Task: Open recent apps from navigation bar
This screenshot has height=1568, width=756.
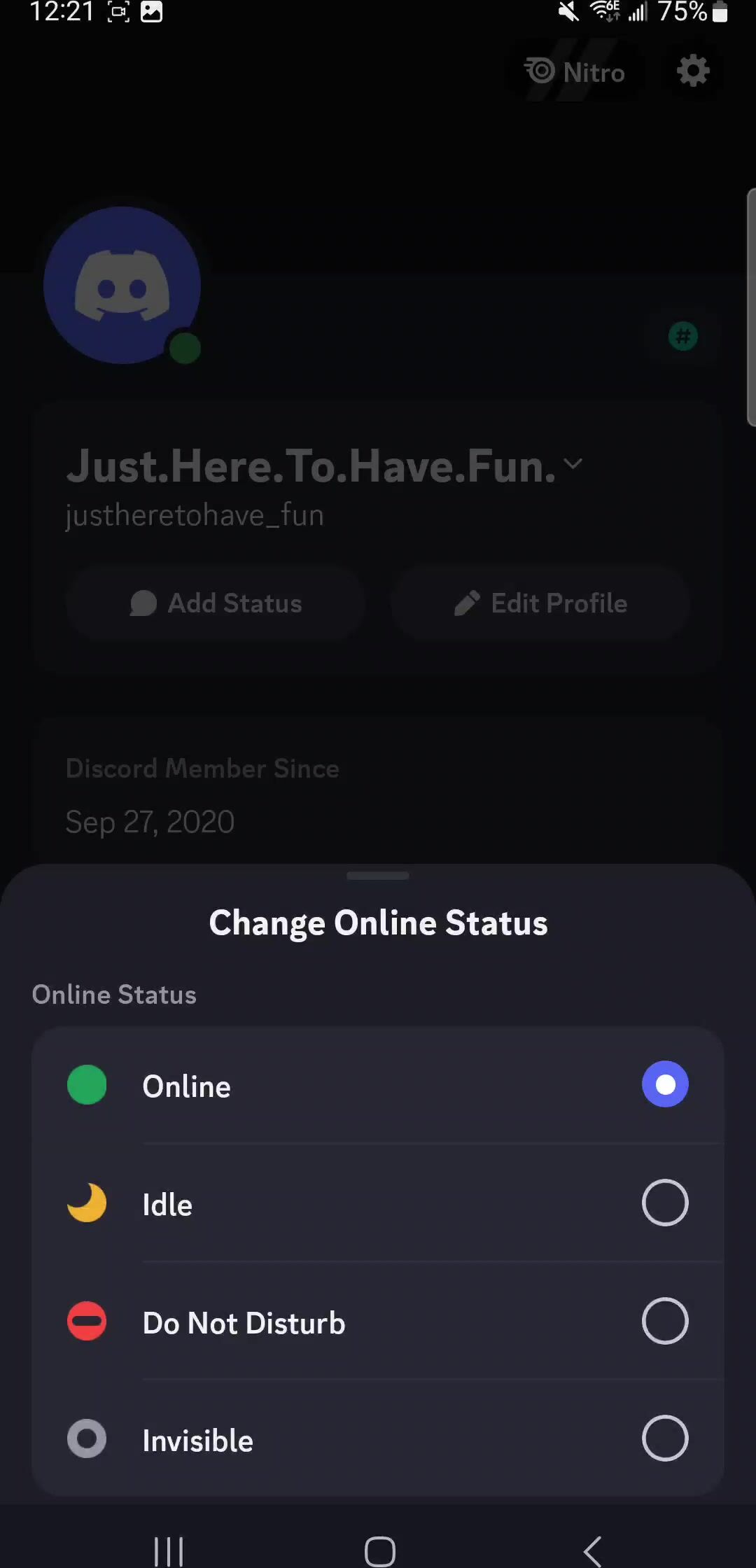Action: click(169, 1550)
